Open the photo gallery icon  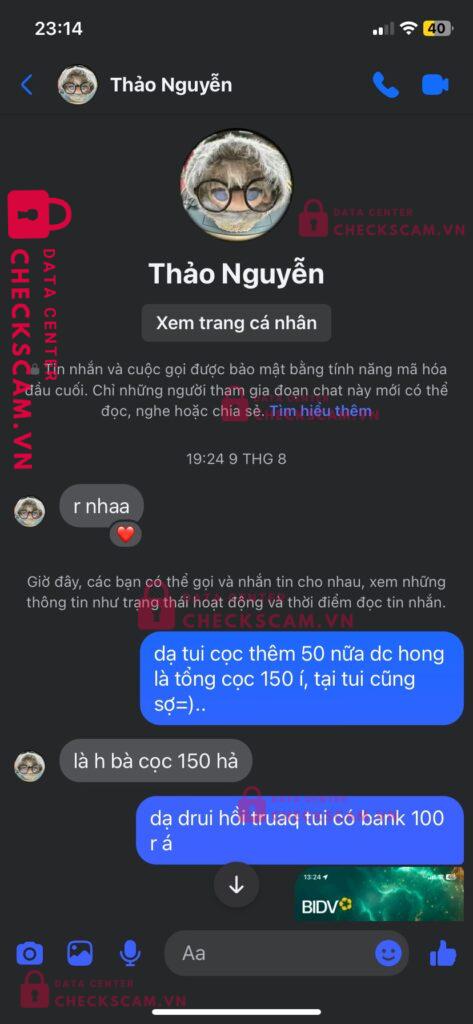[80, 953]
